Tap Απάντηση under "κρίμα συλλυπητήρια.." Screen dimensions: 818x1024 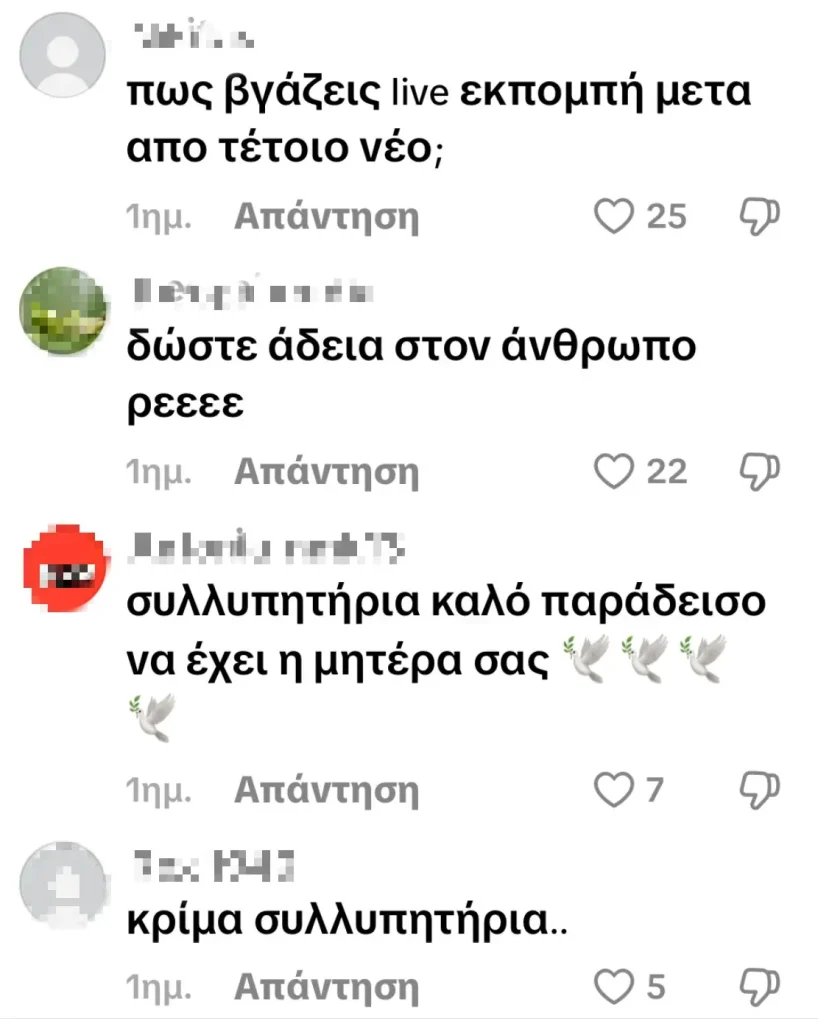pyautogui.click(x=326, y=988)
